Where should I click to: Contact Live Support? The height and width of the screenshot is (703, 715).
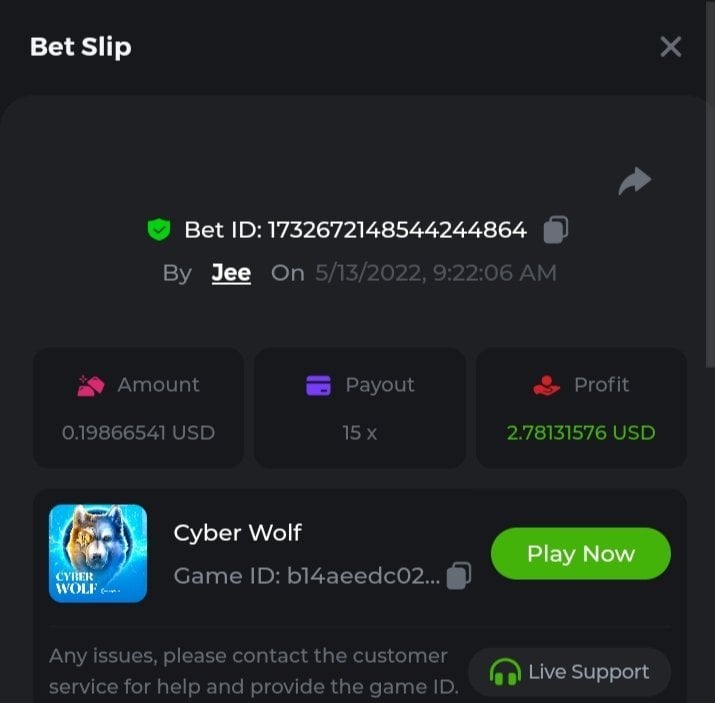tap(570, 672)
